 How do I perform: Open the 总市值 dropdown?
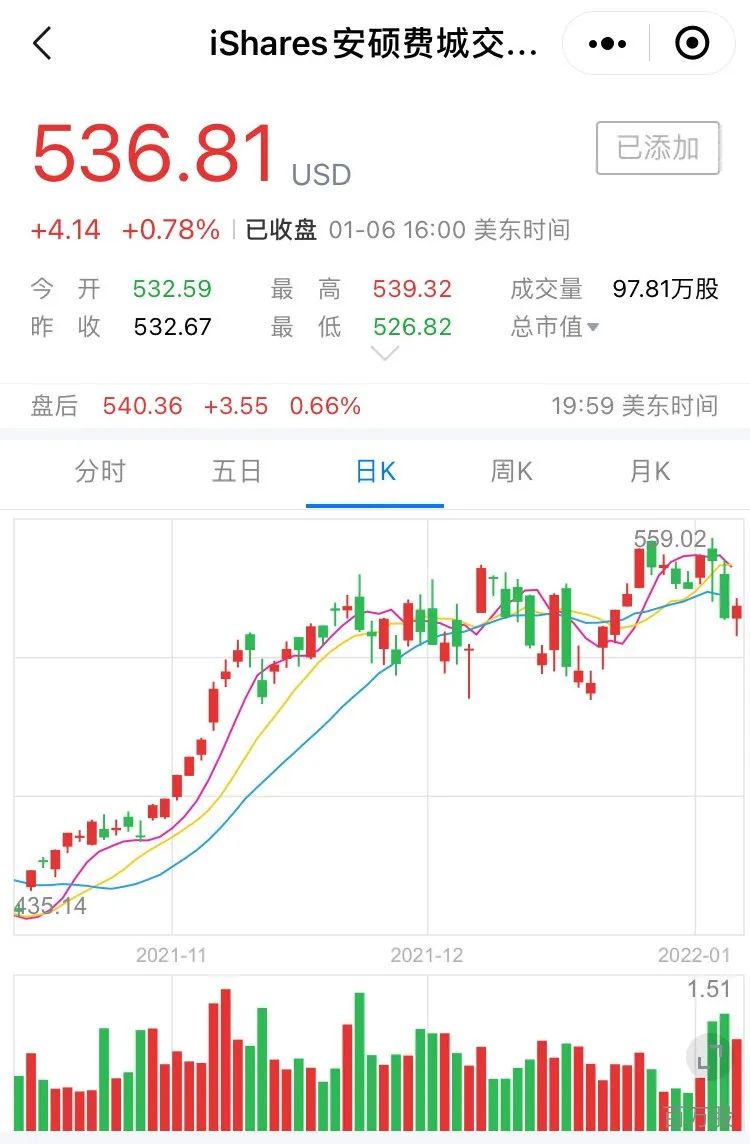pos(554,327)
